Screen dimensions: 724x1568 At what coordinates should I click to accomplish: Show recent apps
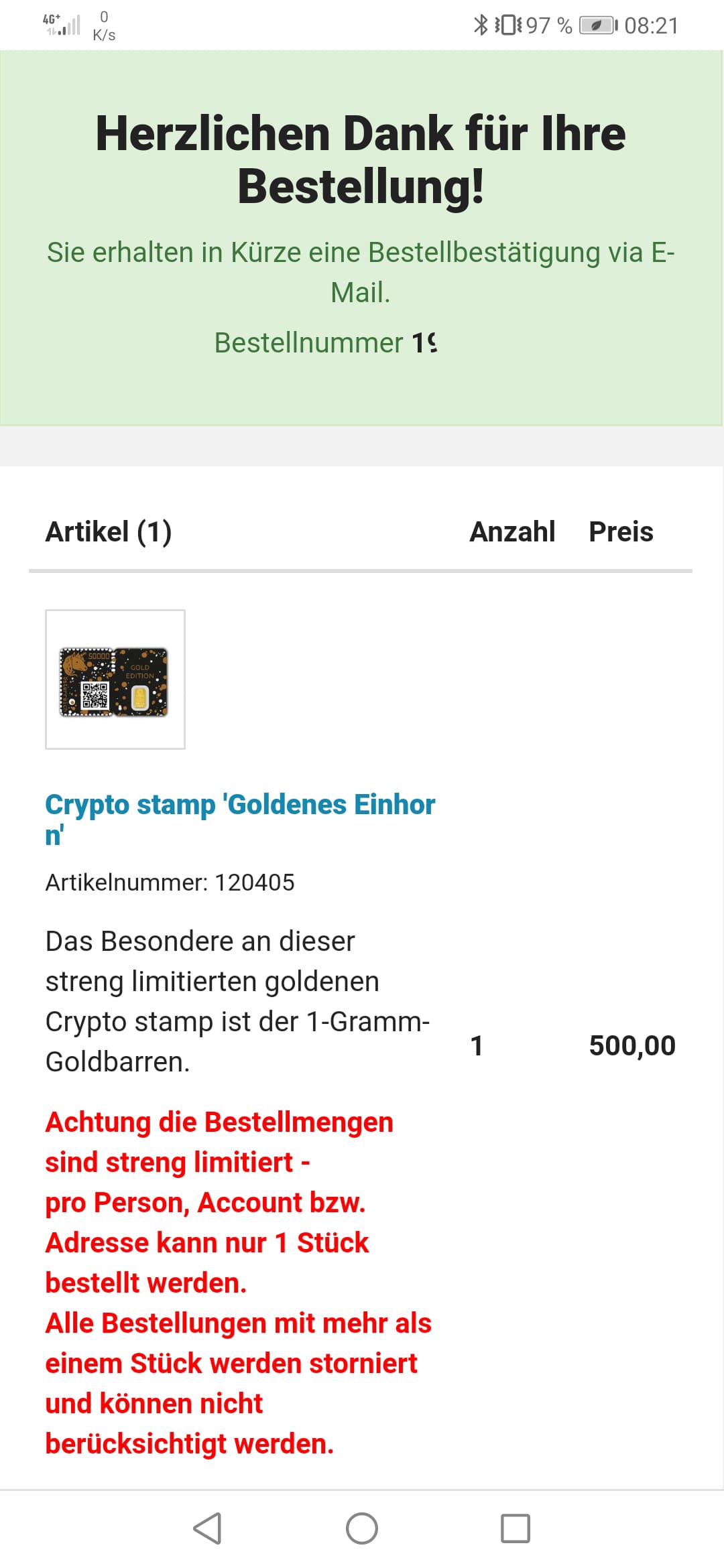(x=516, y=1528)
